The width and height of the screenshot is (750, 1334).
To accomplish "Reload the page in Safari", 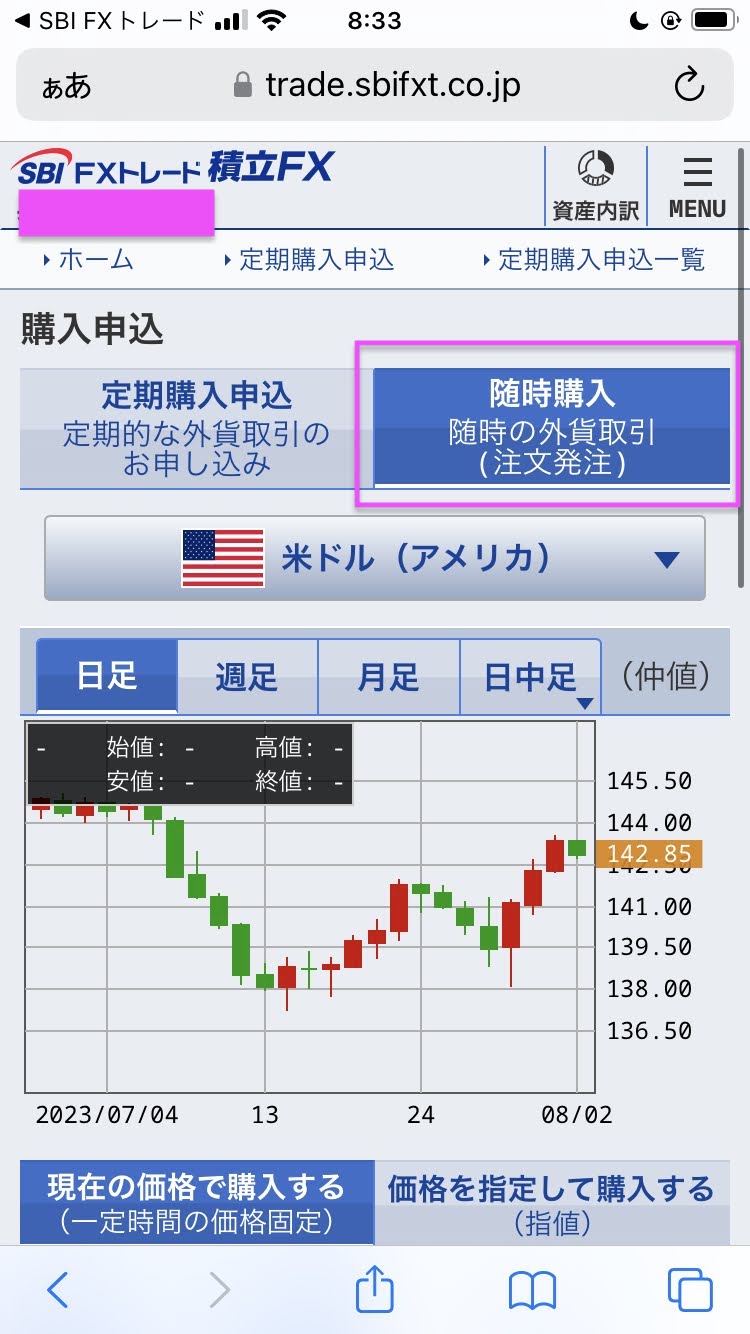I will pyautogui.click(x=689, y=85).
